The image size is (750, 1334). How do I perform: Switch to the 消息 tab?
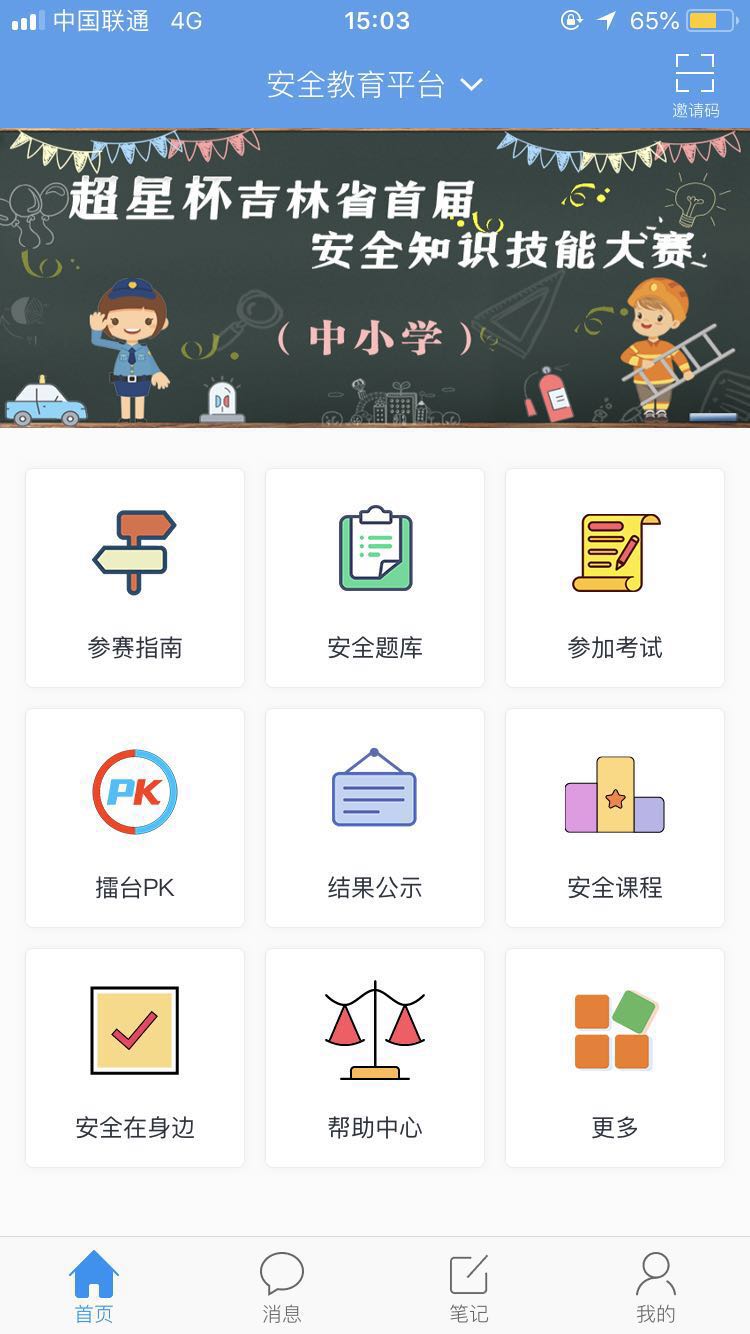pyautogui.click(x=281, y=1287)
